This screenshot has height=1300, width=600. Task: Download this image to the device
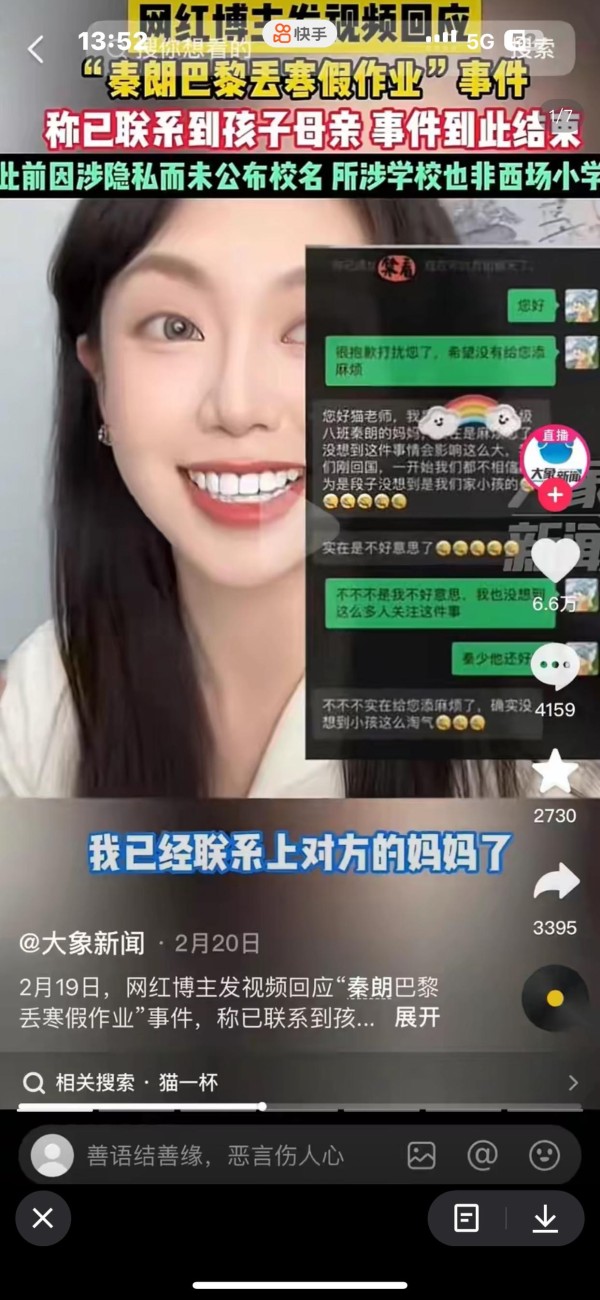[x=545, y=1218]
